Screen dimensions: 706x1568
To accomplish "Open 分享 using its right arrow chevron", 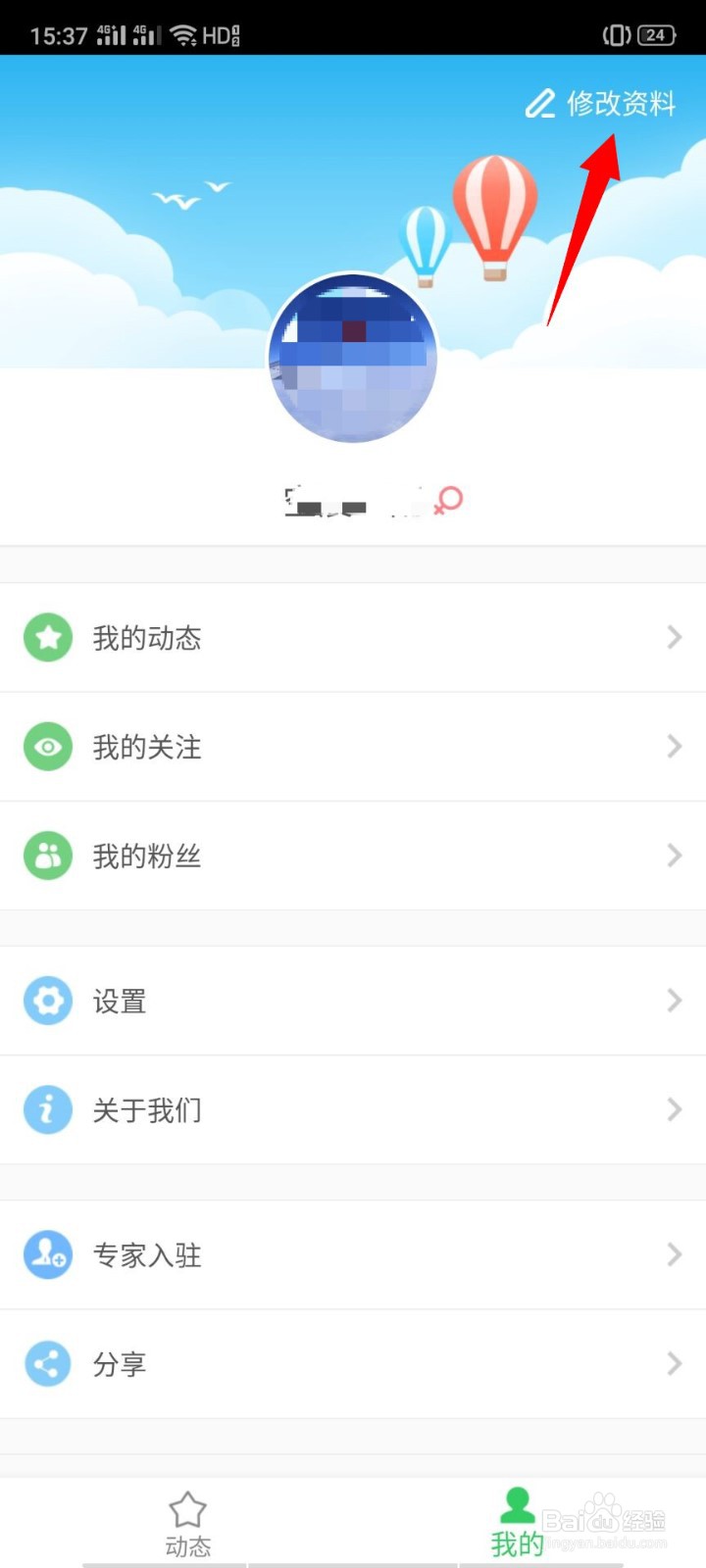I will [675, 1363].
